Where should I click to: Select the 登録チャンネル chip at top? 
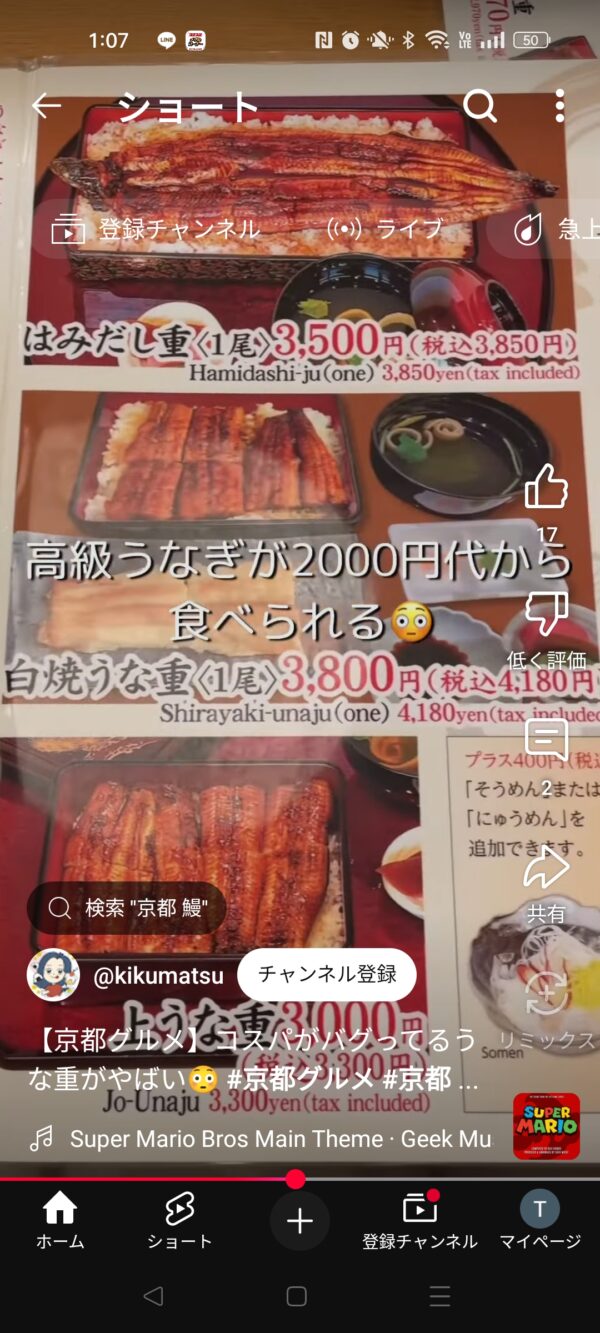(x=155, y=230)
